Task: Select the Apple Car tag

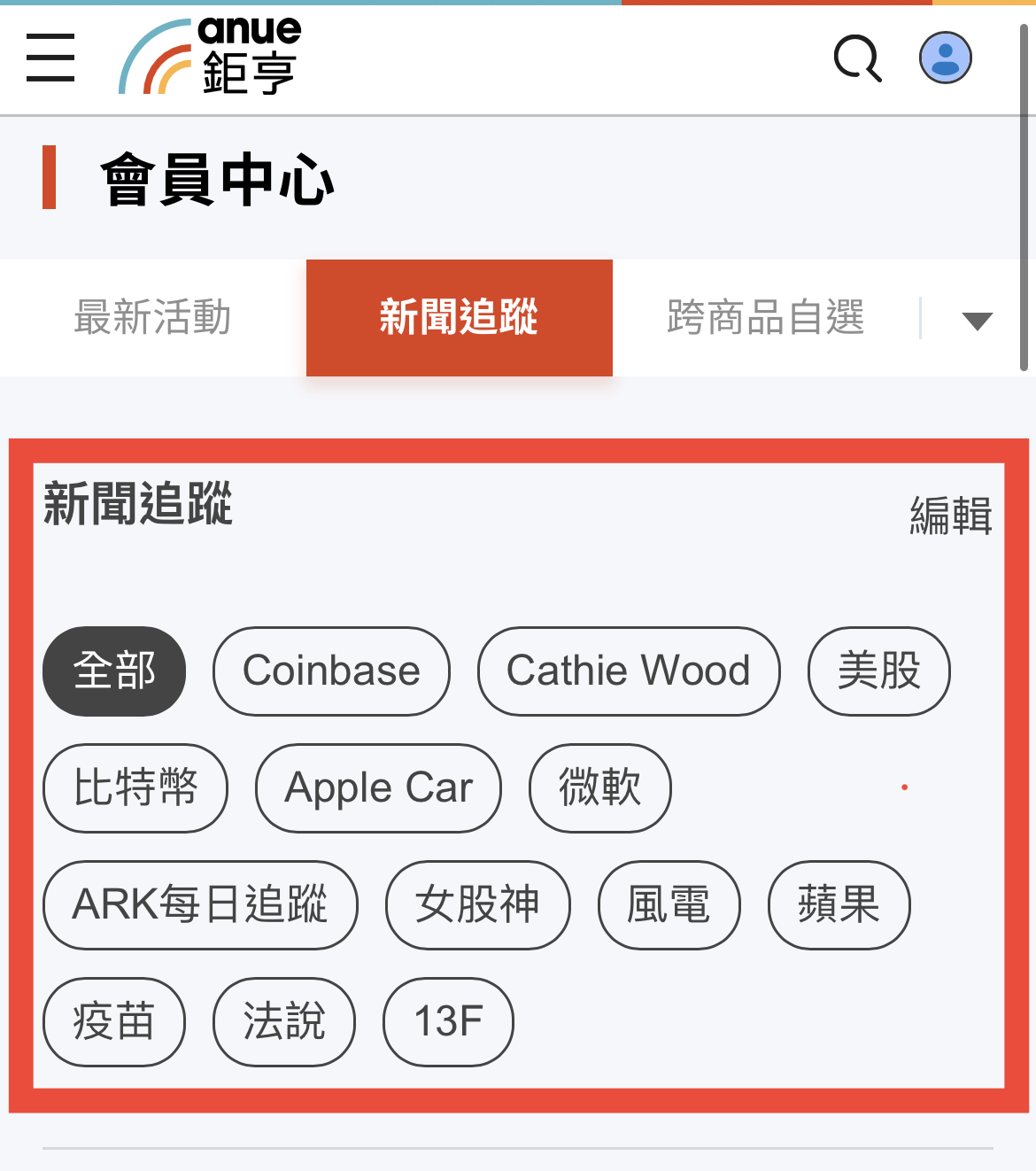Action: tap(378, 788)
